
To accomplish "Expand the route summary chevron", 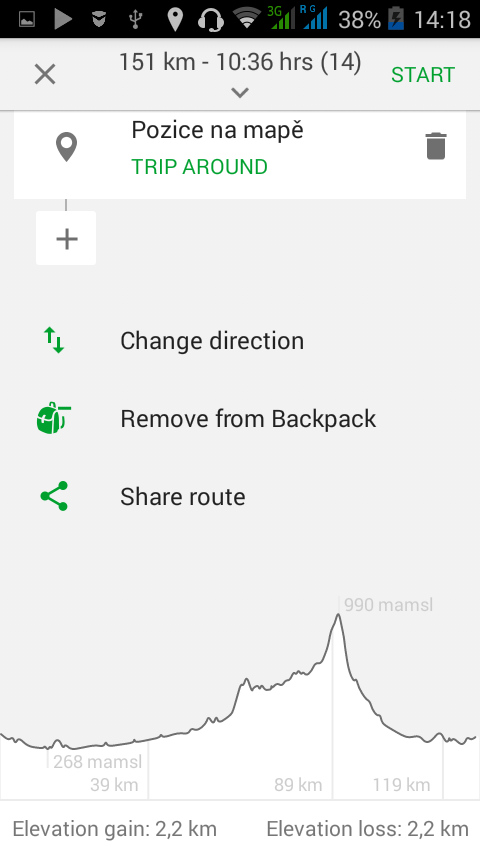I will [x=240, y=93].
